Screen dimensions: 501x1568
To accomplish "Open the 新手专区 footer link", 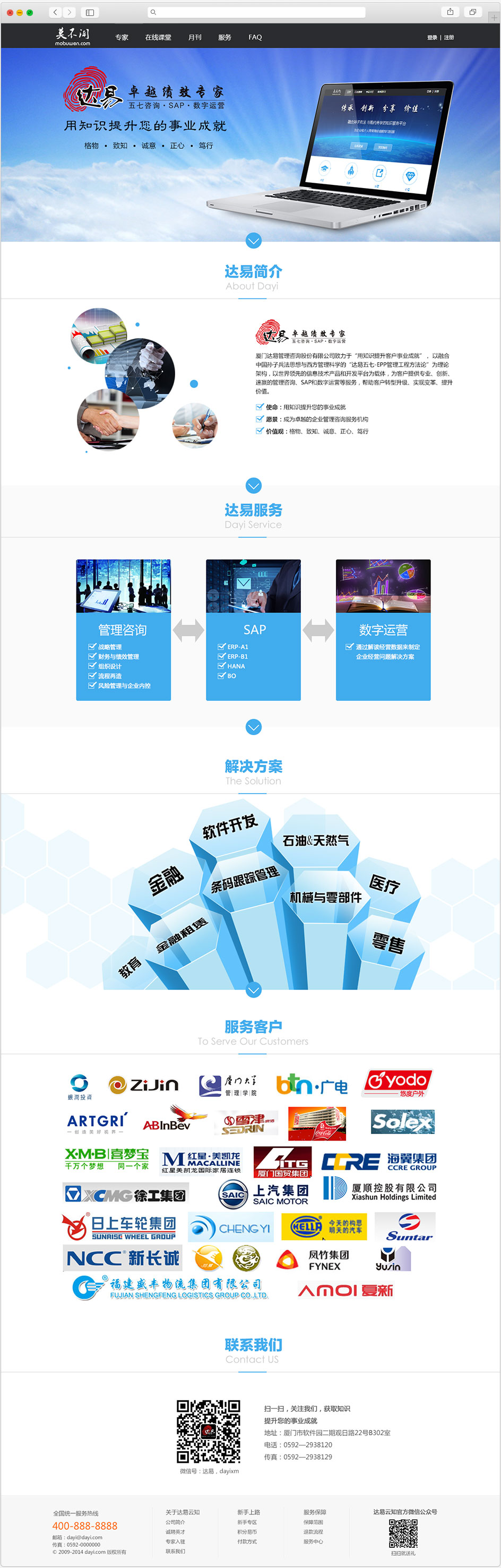I will tap(247, 1522).
